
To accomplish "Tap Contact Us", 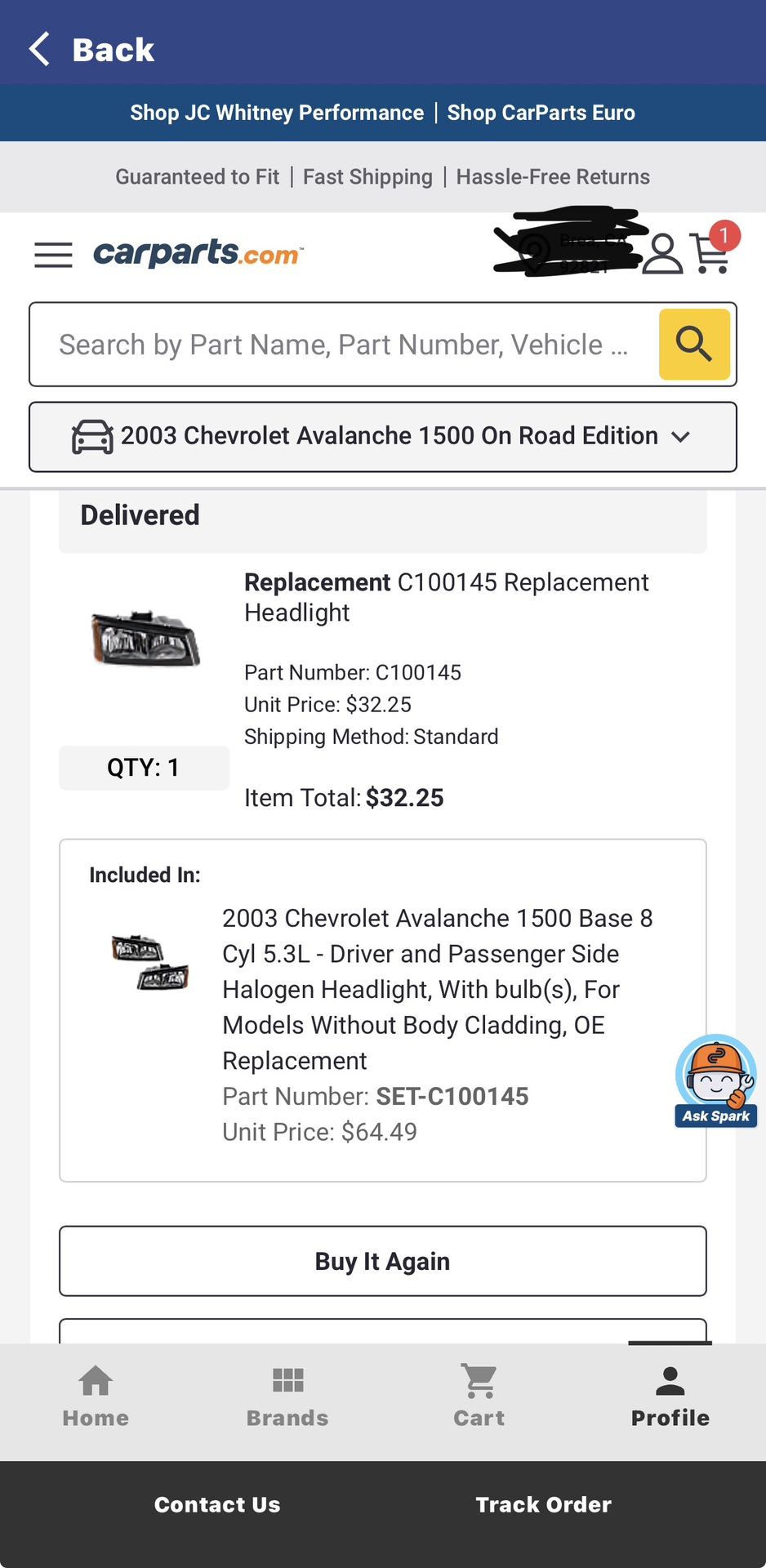I will coord(217,1504).
